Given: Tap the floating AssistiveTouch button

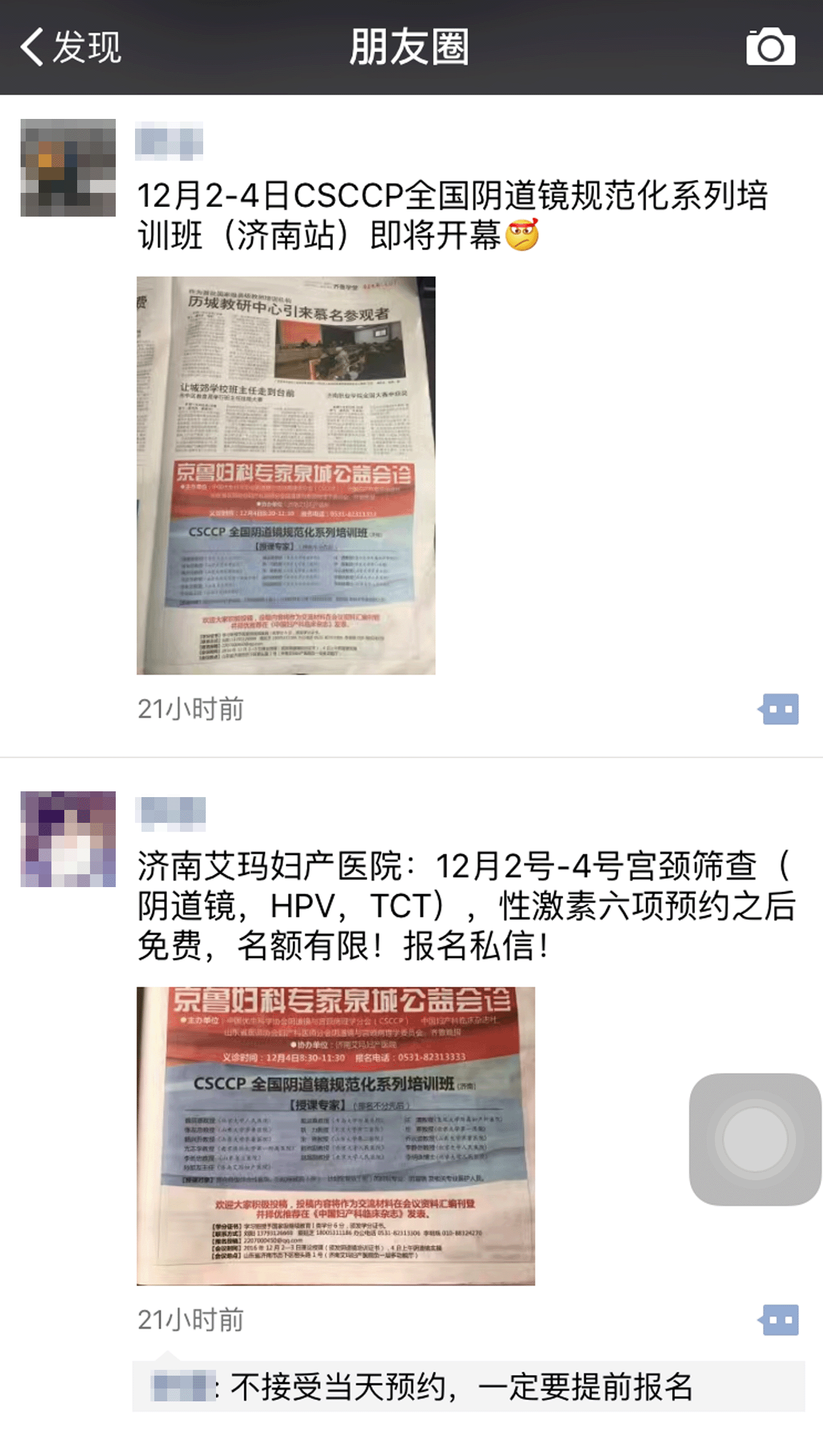Looking at the screenshot, I should point(755,1139).
